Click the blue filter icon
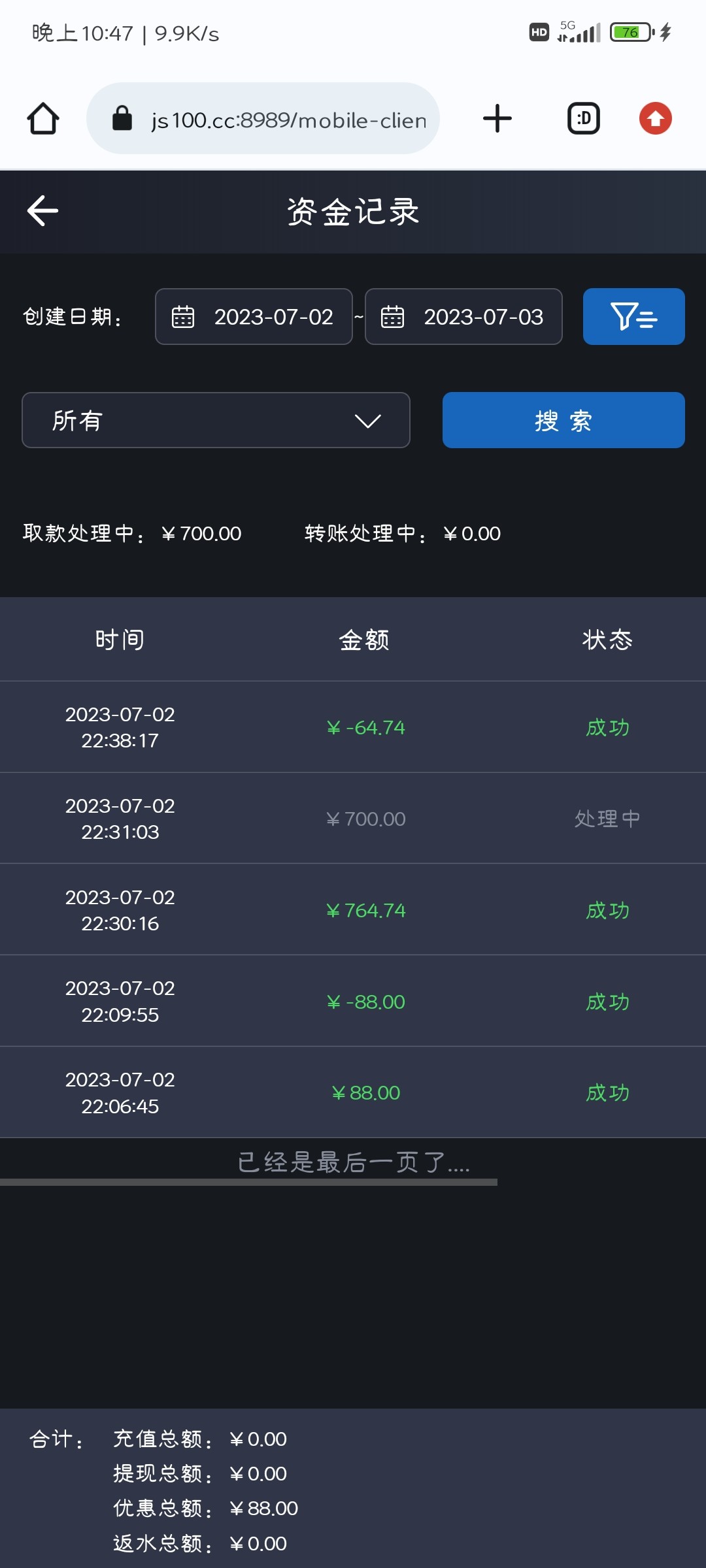Image resolution: width=706 pixels, height=1568 pixels. [x=633, y=317]
